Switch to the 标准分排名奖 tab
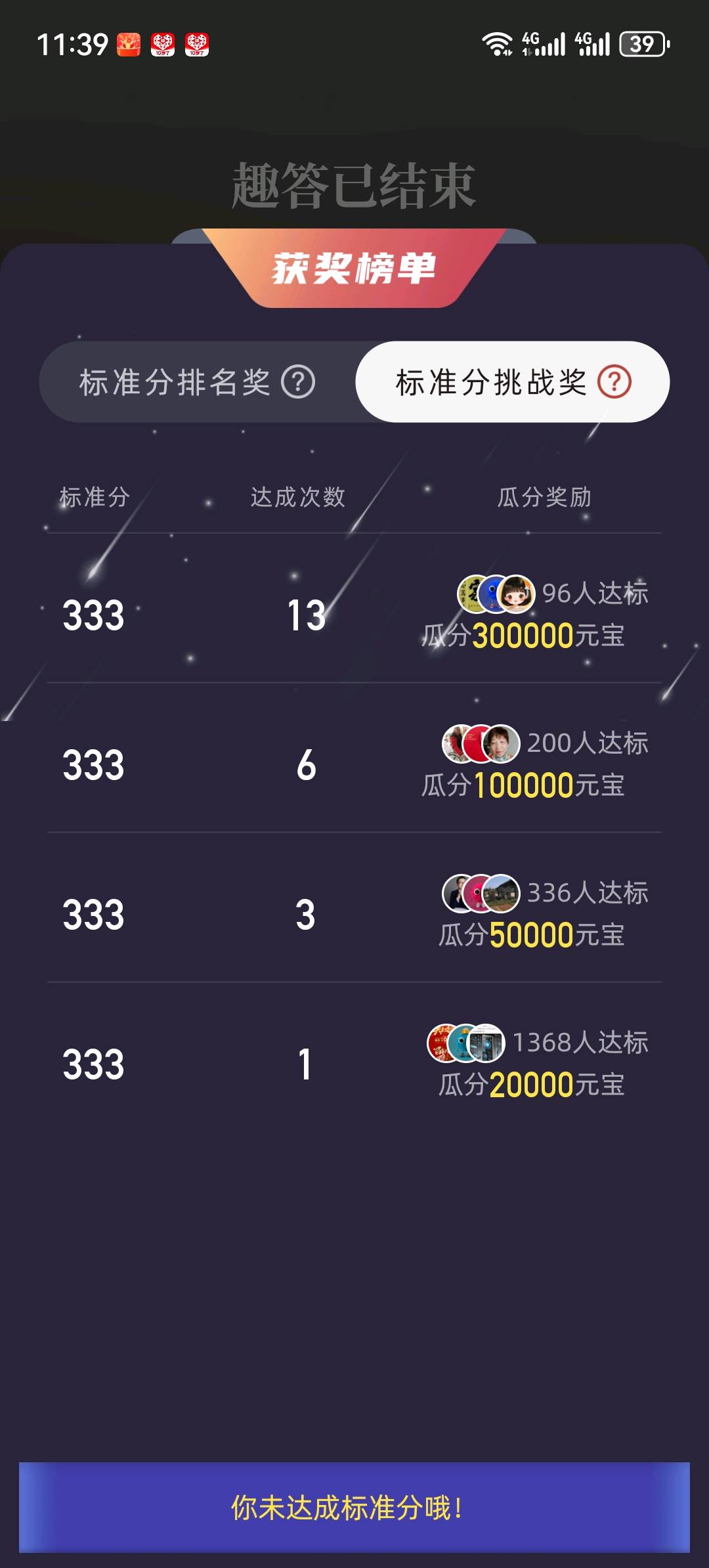 (x=174, y=382)
